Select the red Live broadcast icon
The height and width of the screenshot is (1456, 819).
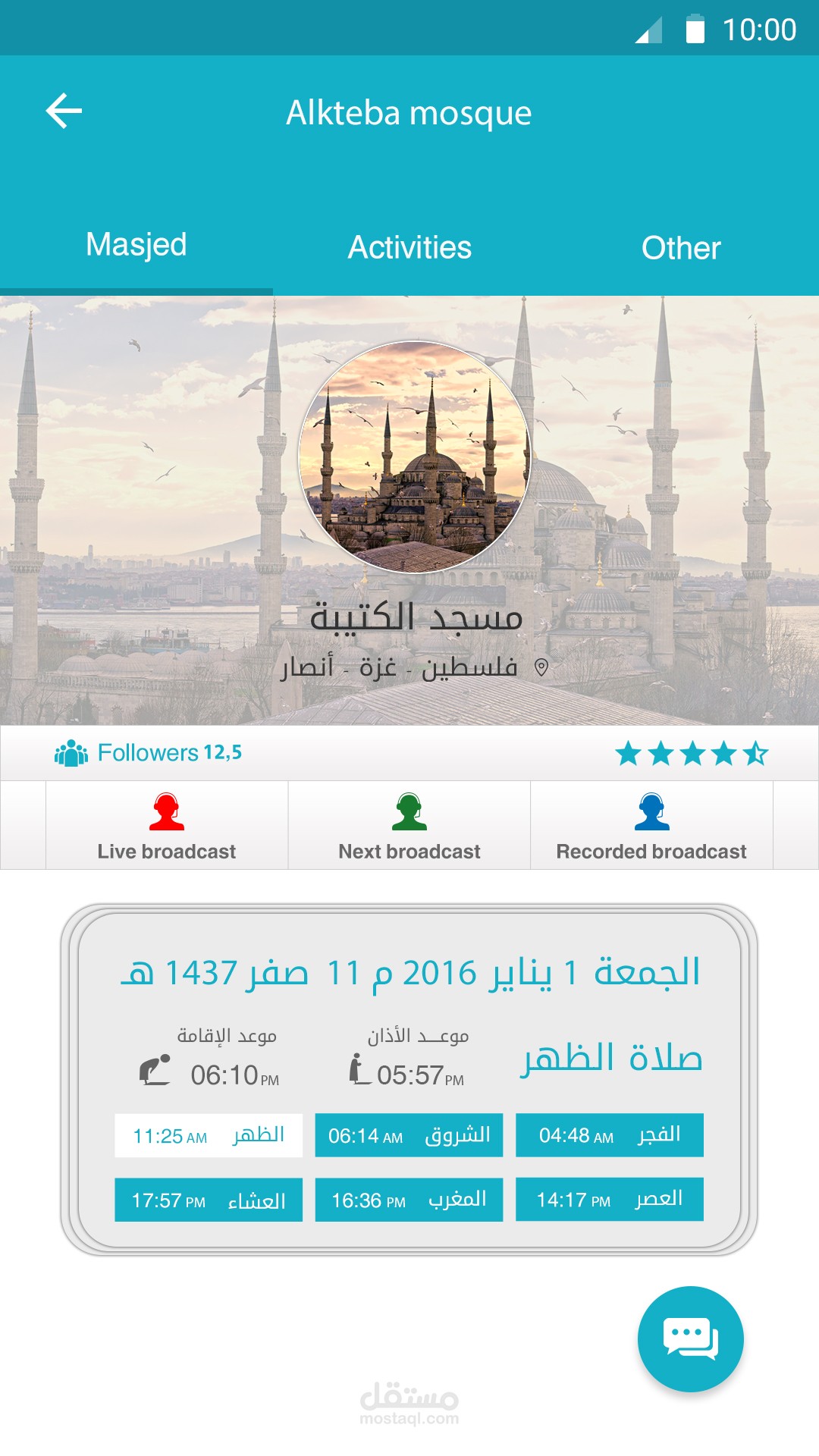pyautogui.click(x=165, y=808)
